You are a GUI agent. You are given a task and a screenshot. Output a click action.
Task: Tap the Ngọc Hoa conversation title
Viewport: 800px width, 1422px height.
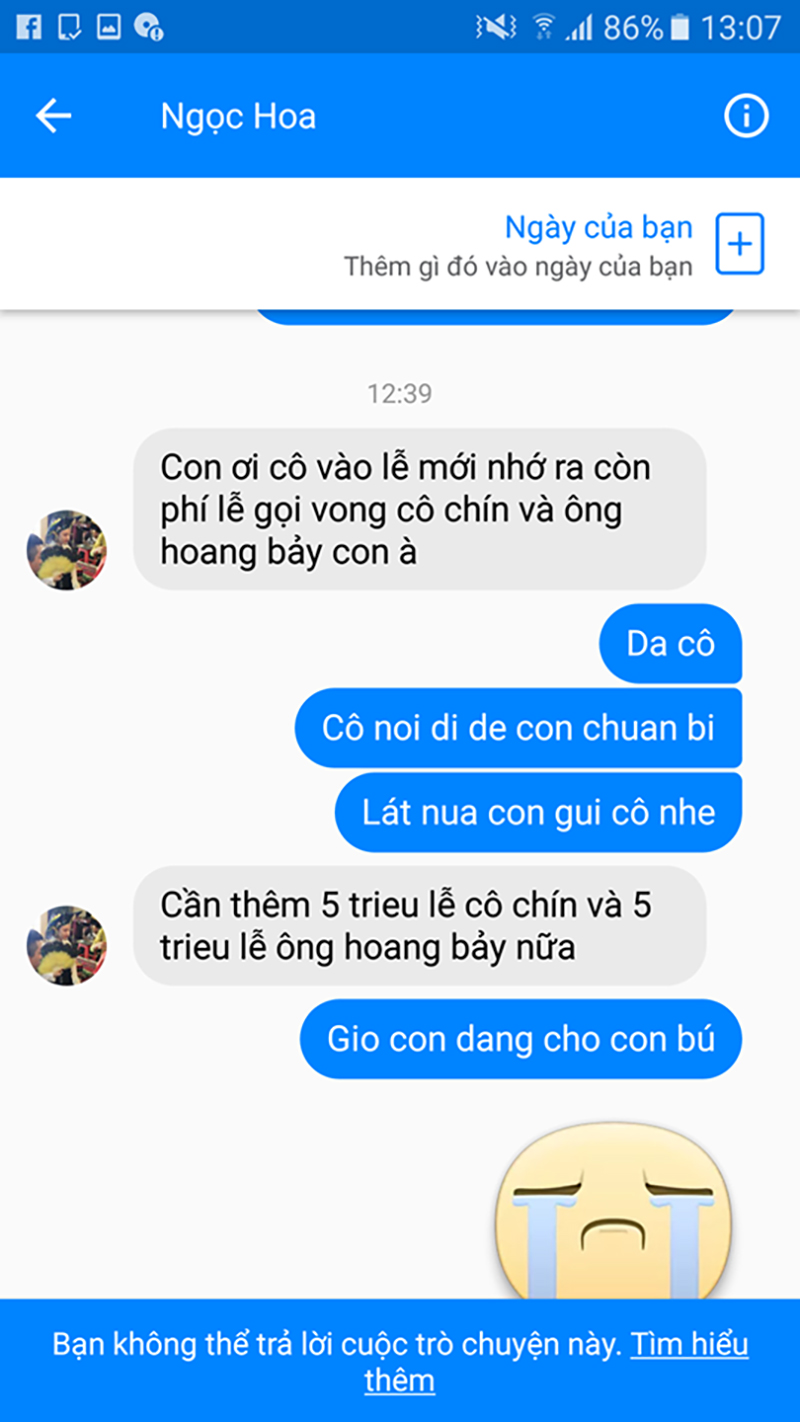point(238,116)
